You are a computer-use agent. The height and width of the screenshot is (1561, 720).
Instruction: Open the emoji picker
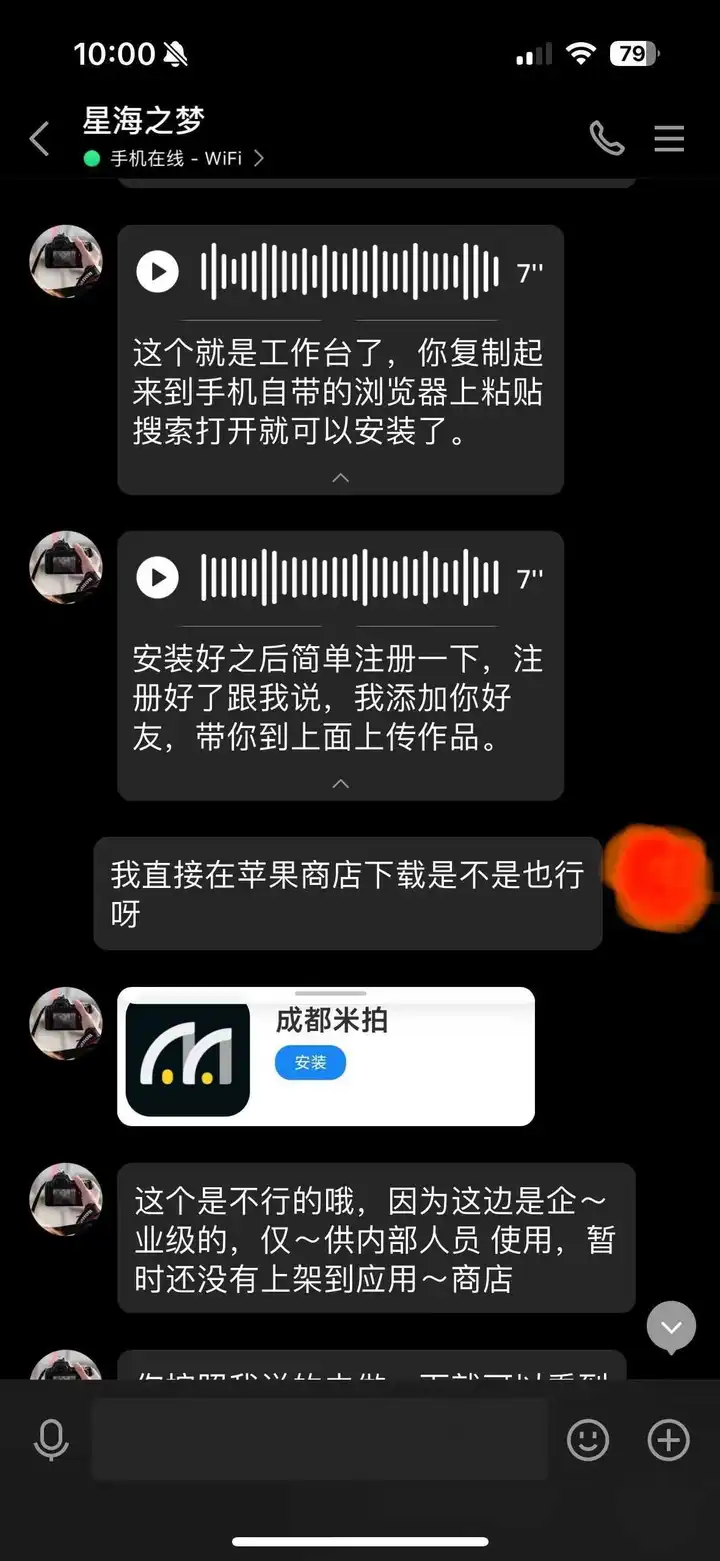[x=588, y=1440]
